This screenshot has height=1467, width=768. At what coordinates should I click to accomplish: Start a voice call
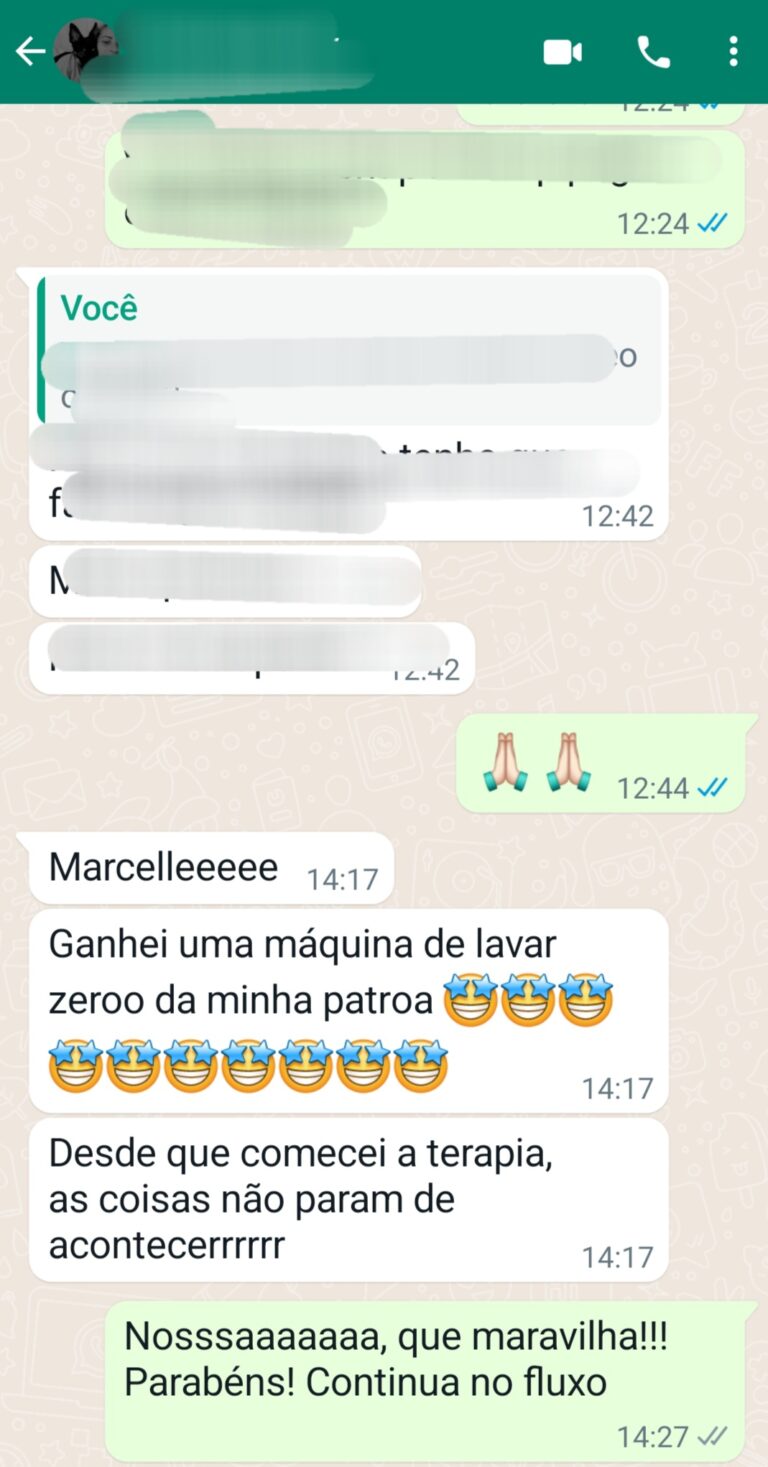tap(653, 52)
